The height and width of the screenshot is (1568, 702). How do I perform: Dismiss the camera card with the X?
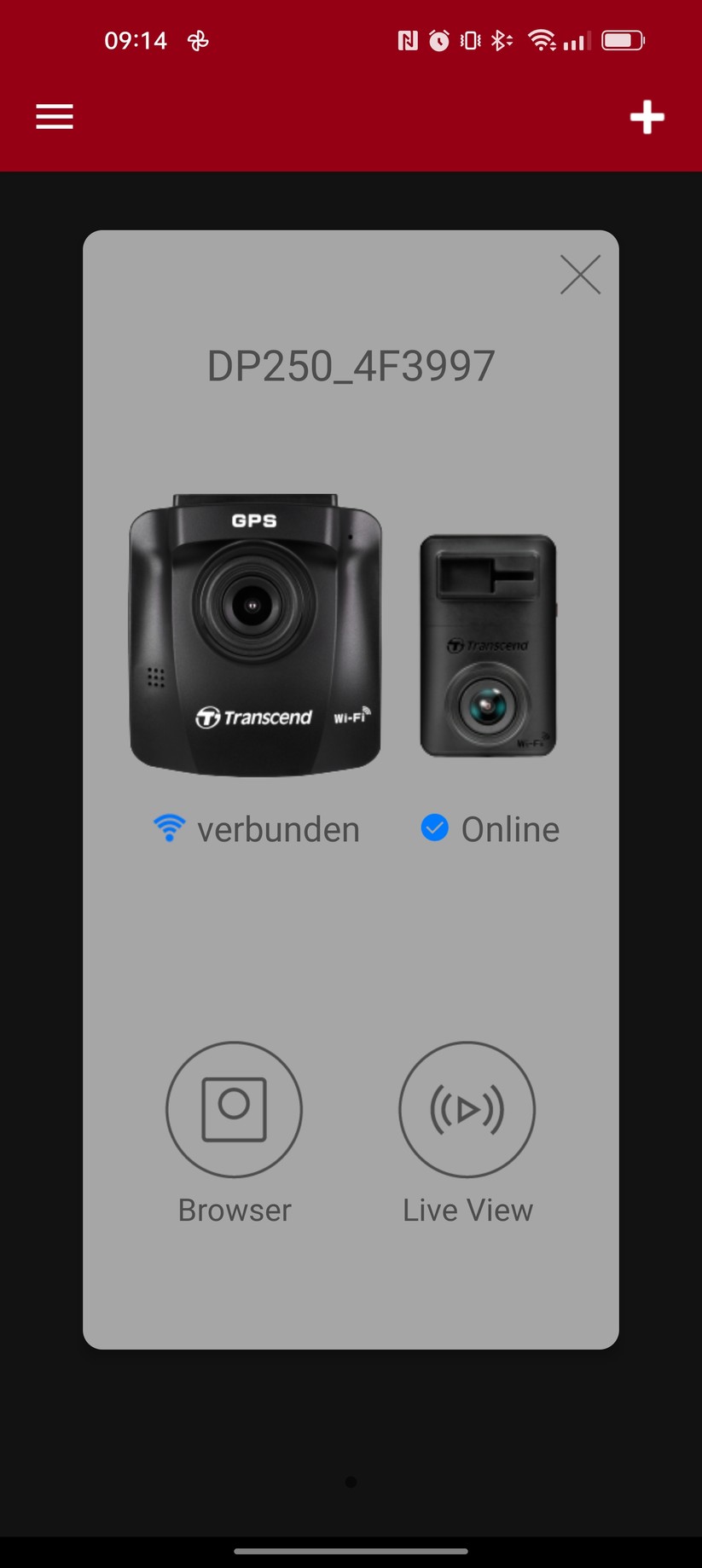[580, 275]
